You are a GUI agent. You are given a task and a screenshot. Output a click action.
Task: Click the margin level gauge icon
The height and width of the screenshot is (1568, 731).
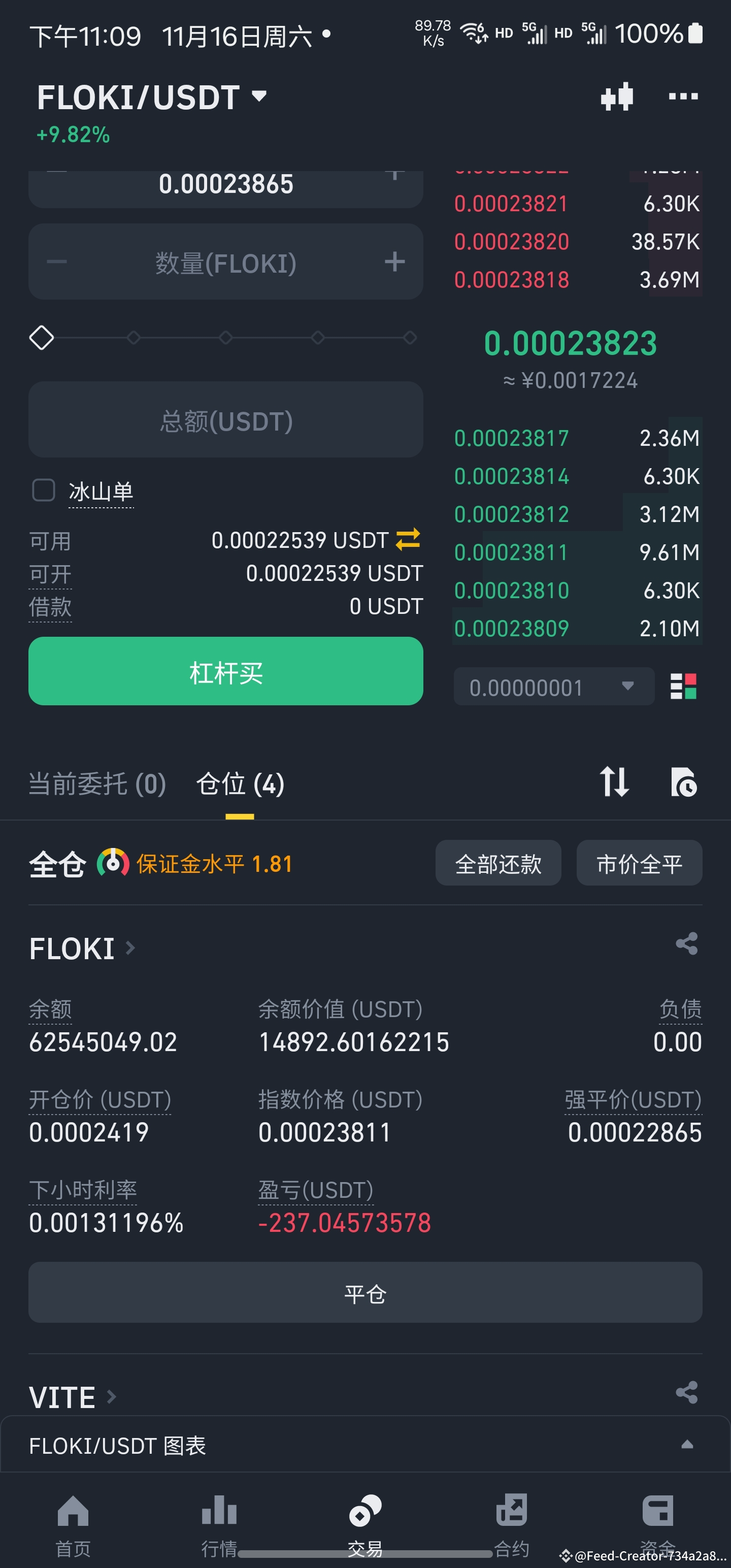tap(112, 862)
